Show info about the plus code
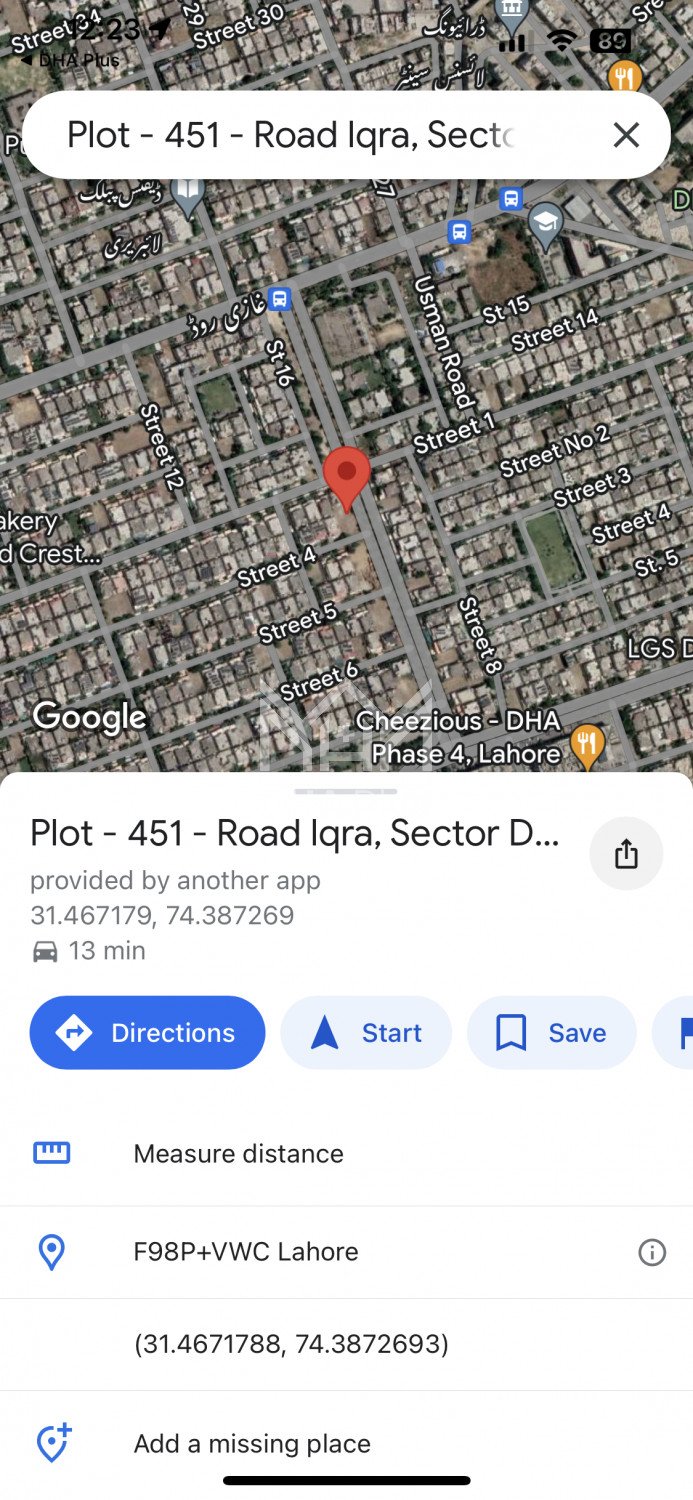 pyautogui.click(x=652, y=1252)
